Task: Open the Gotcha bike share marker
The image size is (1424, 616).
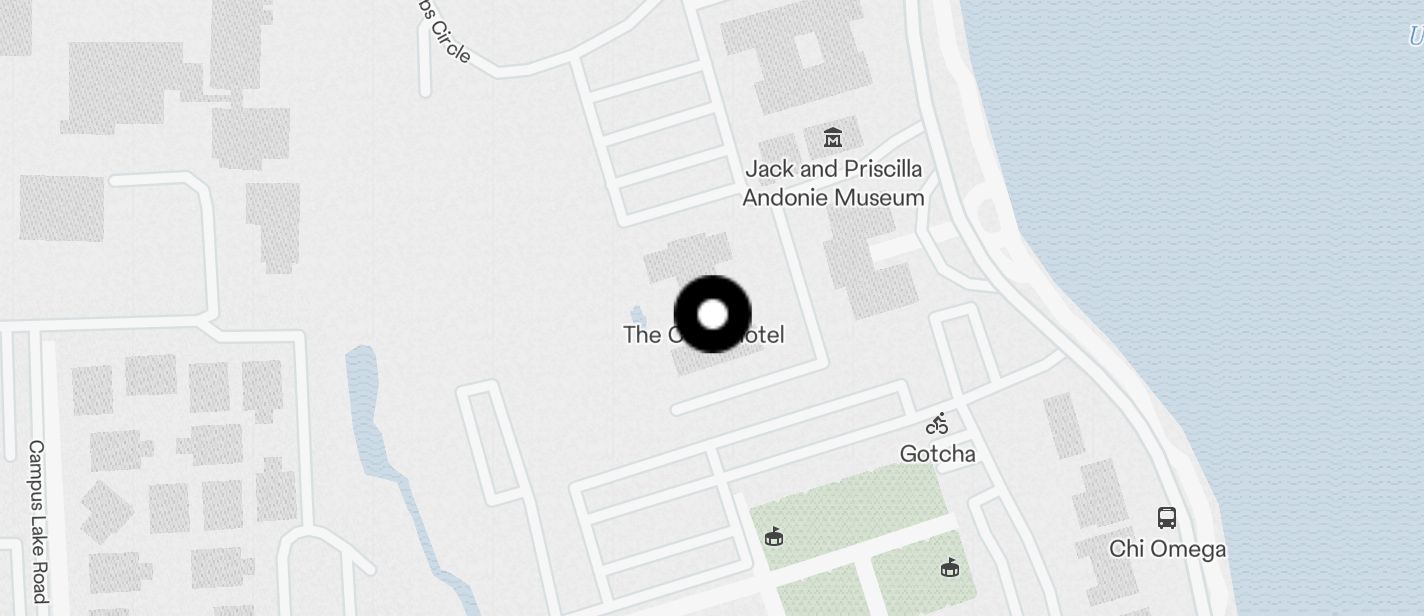Action: click(x=937, y=424)
